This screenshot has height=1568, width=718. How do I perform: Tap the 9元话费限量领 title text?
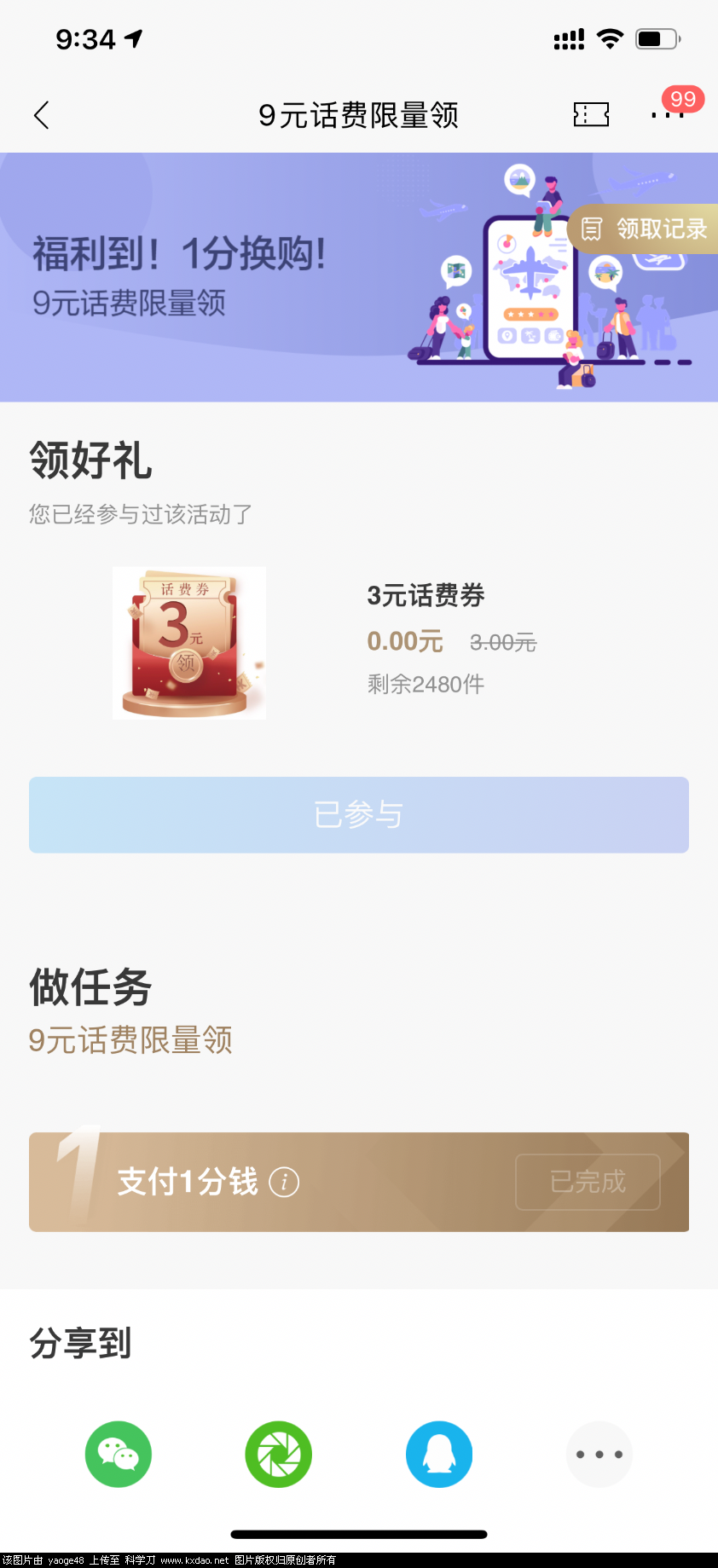click(359, 114)
